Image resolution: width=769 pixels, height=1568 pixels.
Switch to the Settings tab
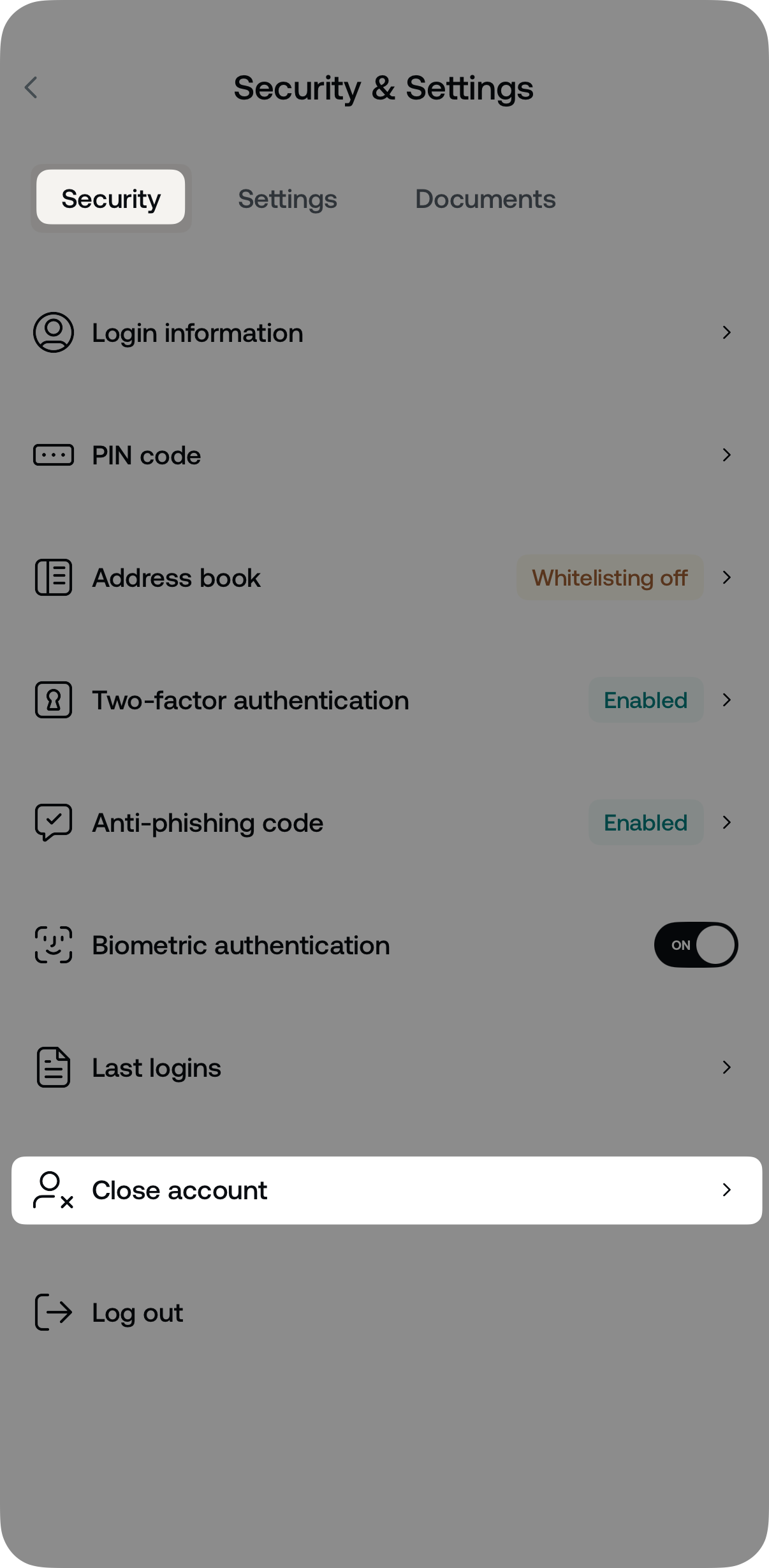287,199
